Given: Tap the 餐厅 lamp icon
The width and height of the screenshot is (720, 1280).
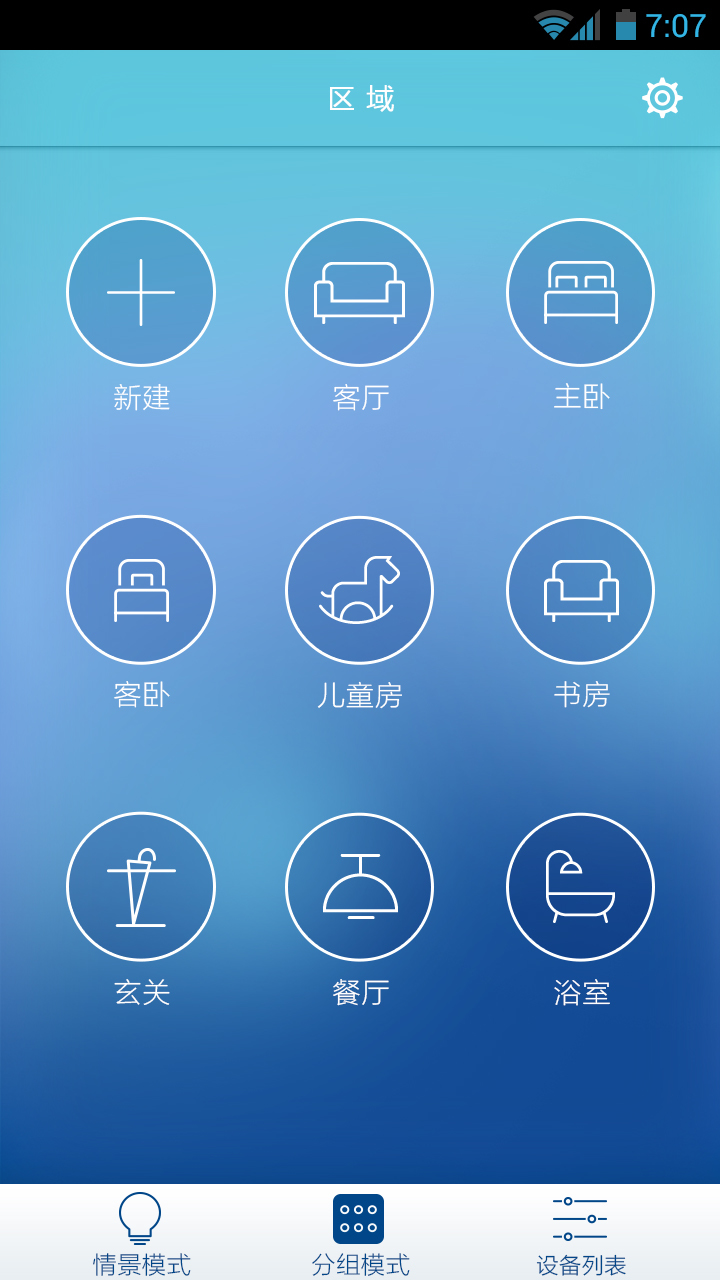Looking at the screenshot, I should 360,886.
